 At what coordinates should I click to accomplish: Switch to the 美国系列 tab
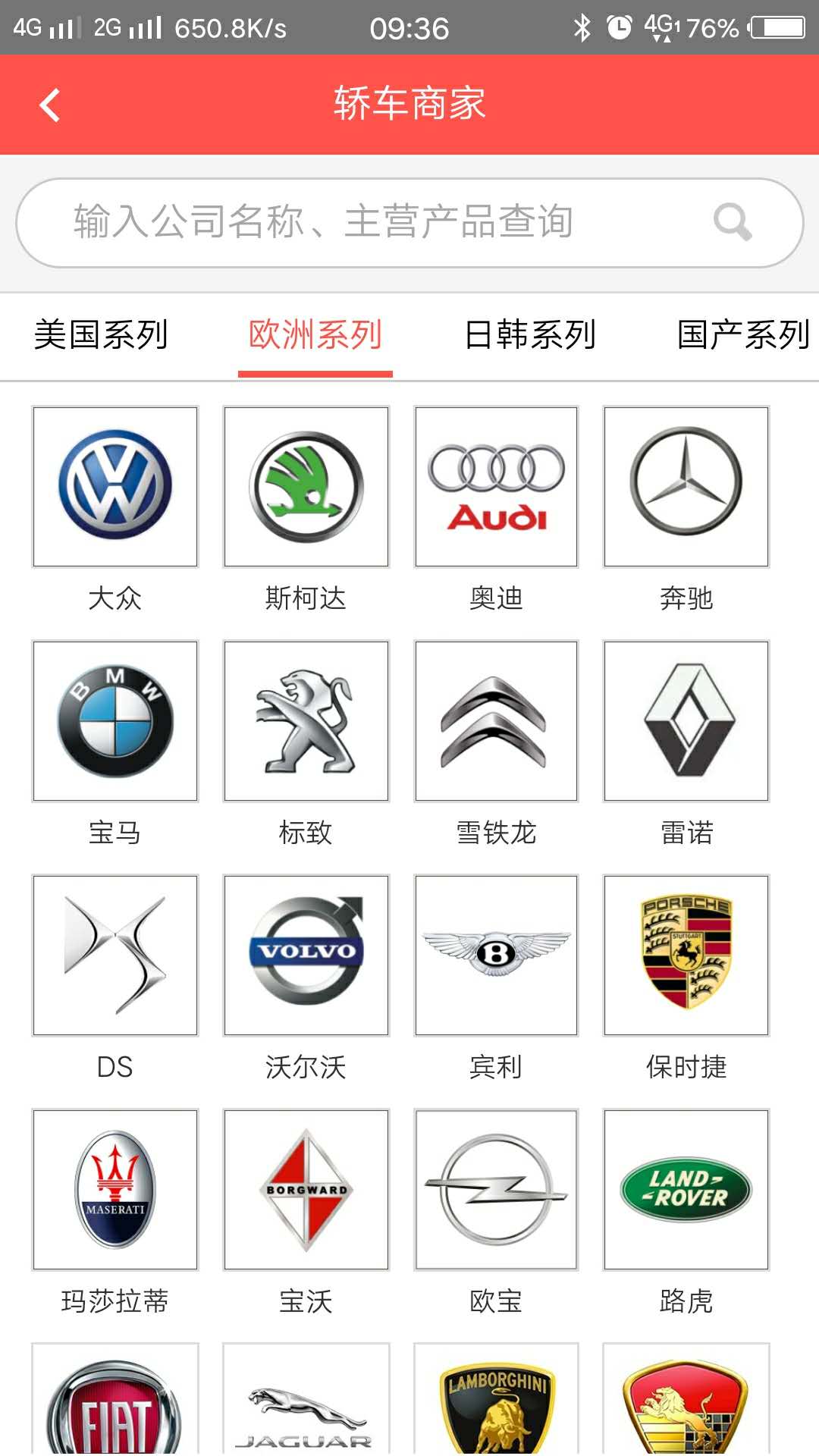pyautogui.click(x=101, y=334)
